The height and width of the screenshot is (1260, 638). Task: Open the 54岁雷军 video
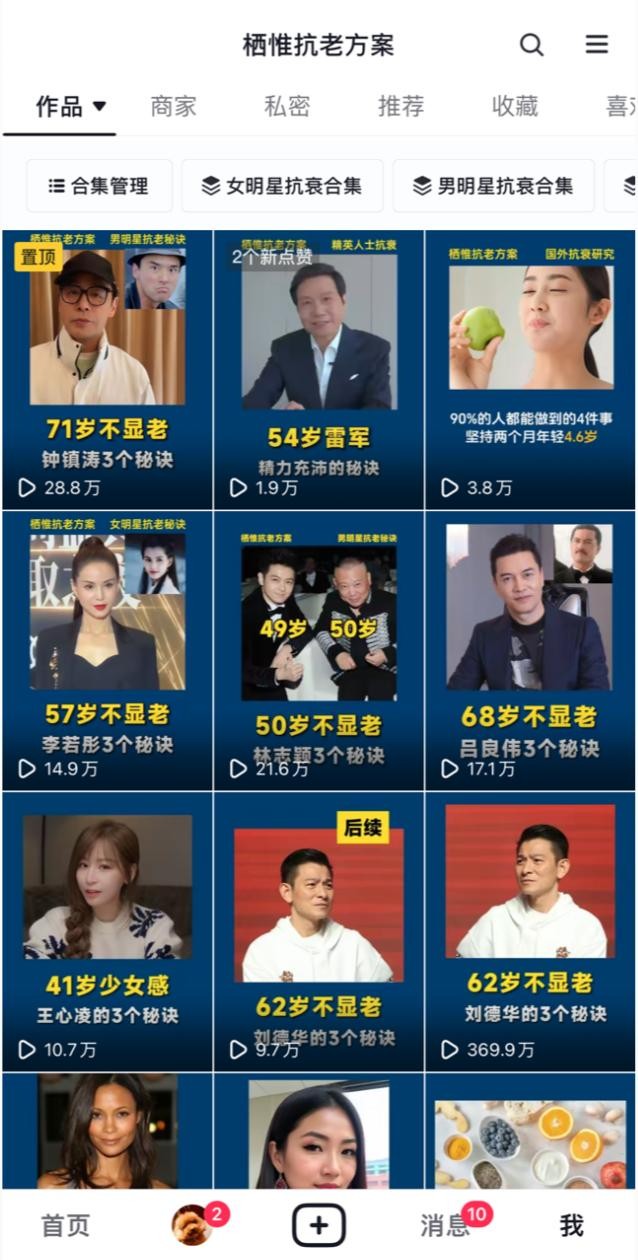tap(319, 370)
